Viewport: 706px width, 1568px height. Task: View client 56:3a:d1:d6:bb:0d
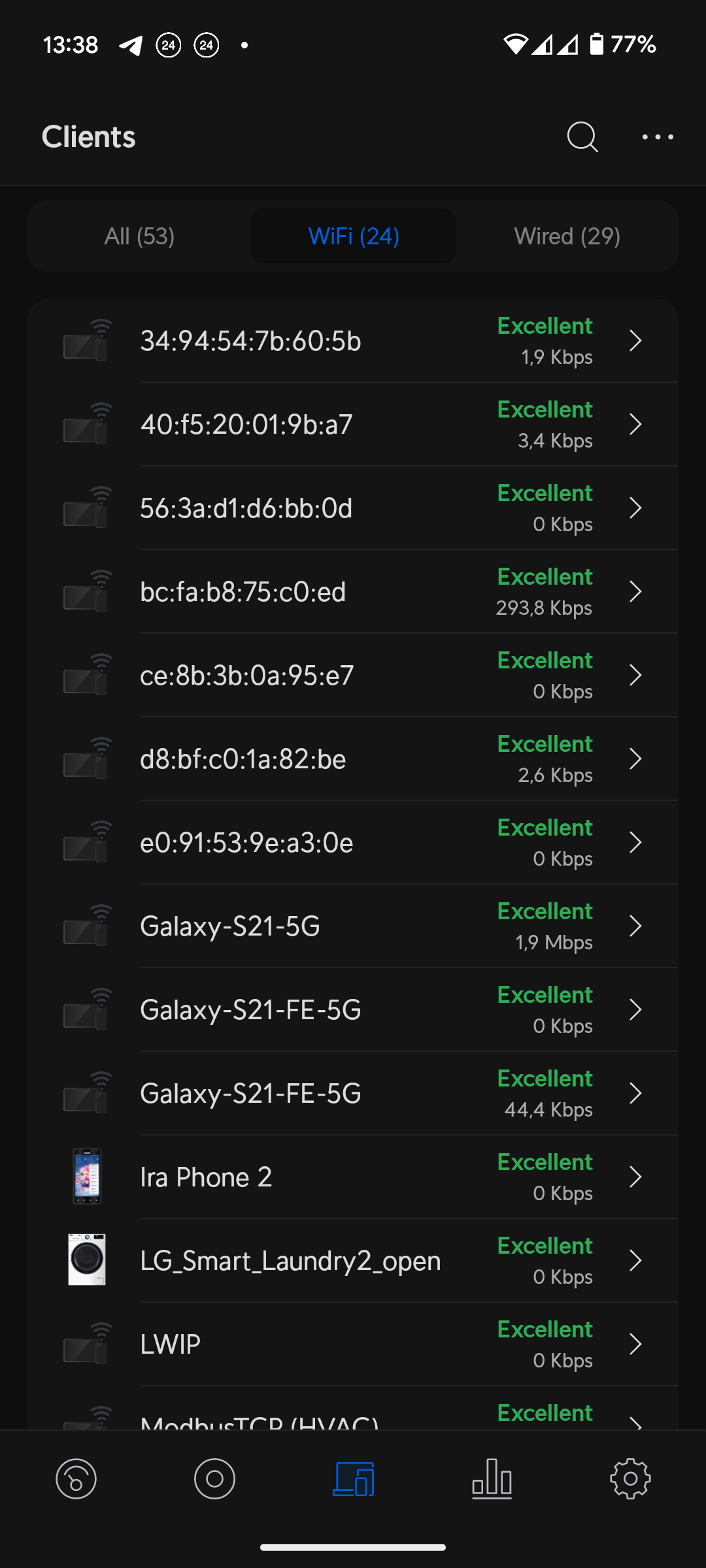353,508
